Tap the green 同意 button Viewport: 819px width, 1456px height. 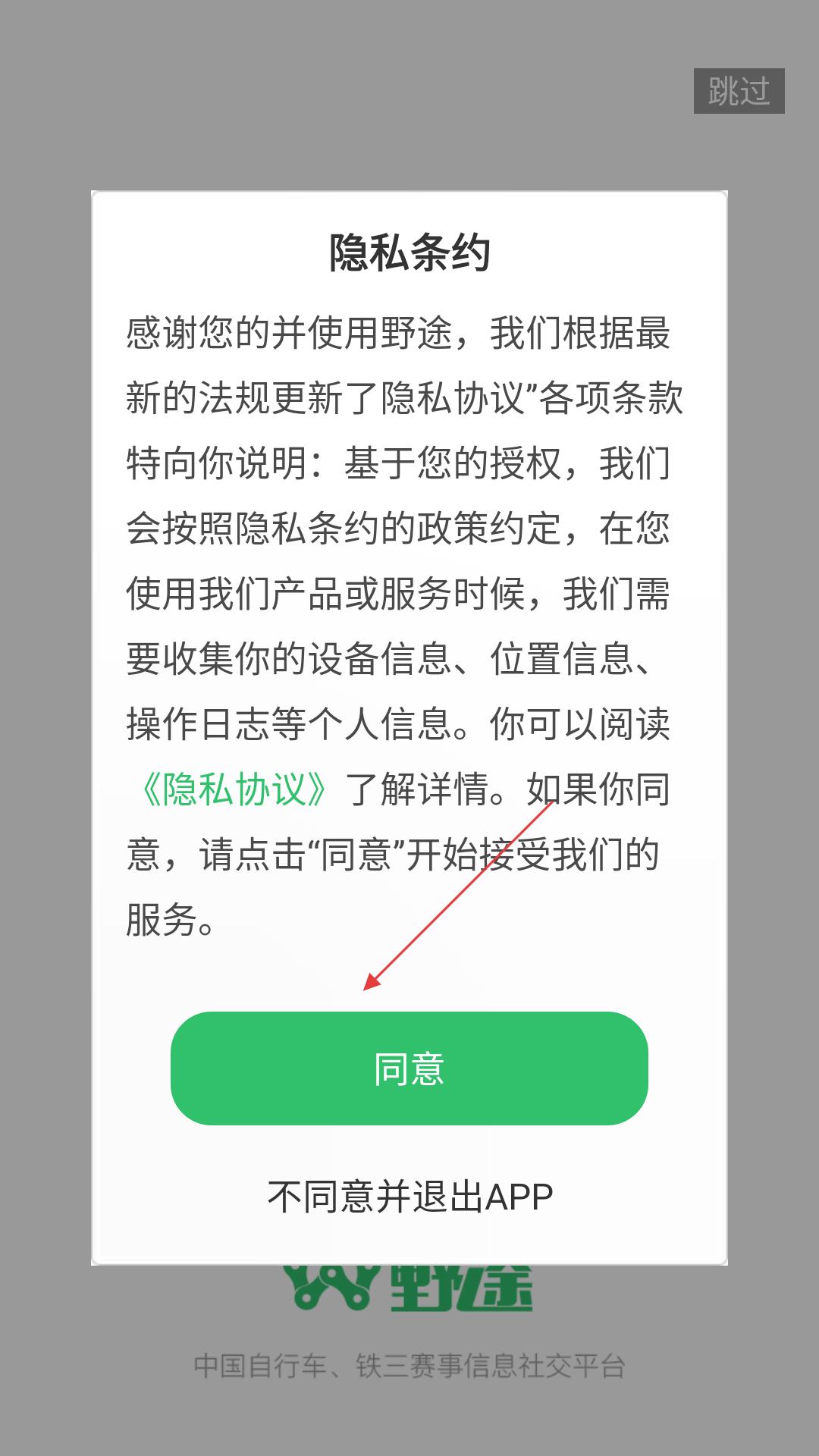(x=409, y=1068)
